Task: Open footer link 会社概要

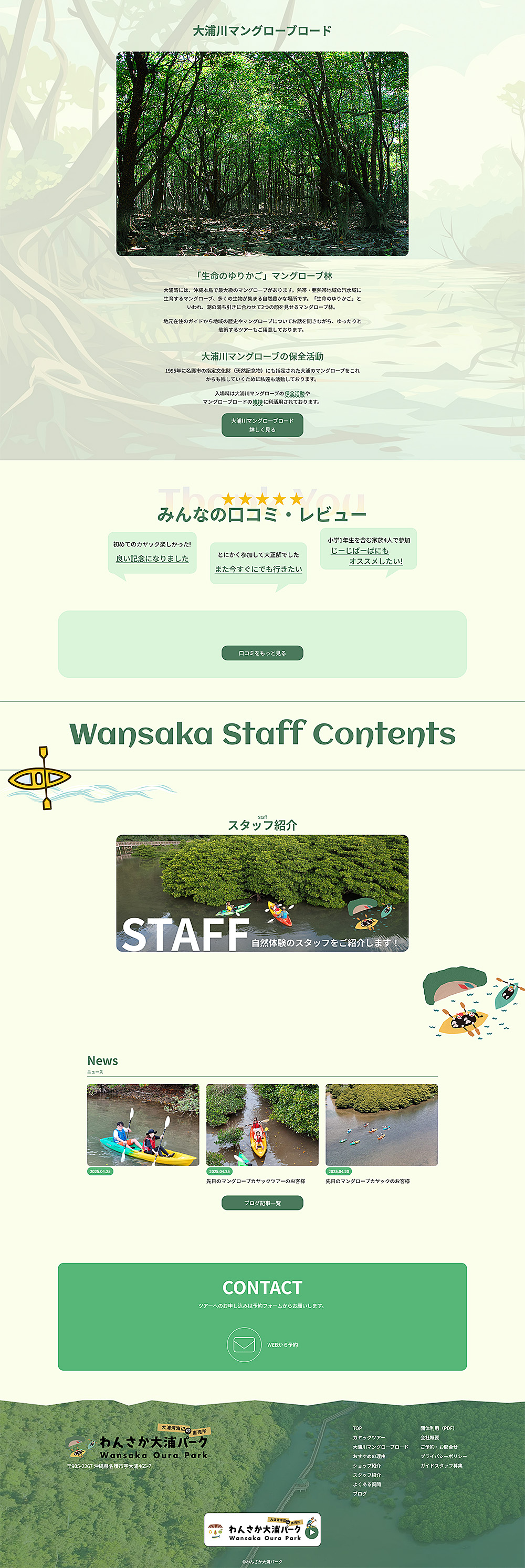Action: (429, 1437)
